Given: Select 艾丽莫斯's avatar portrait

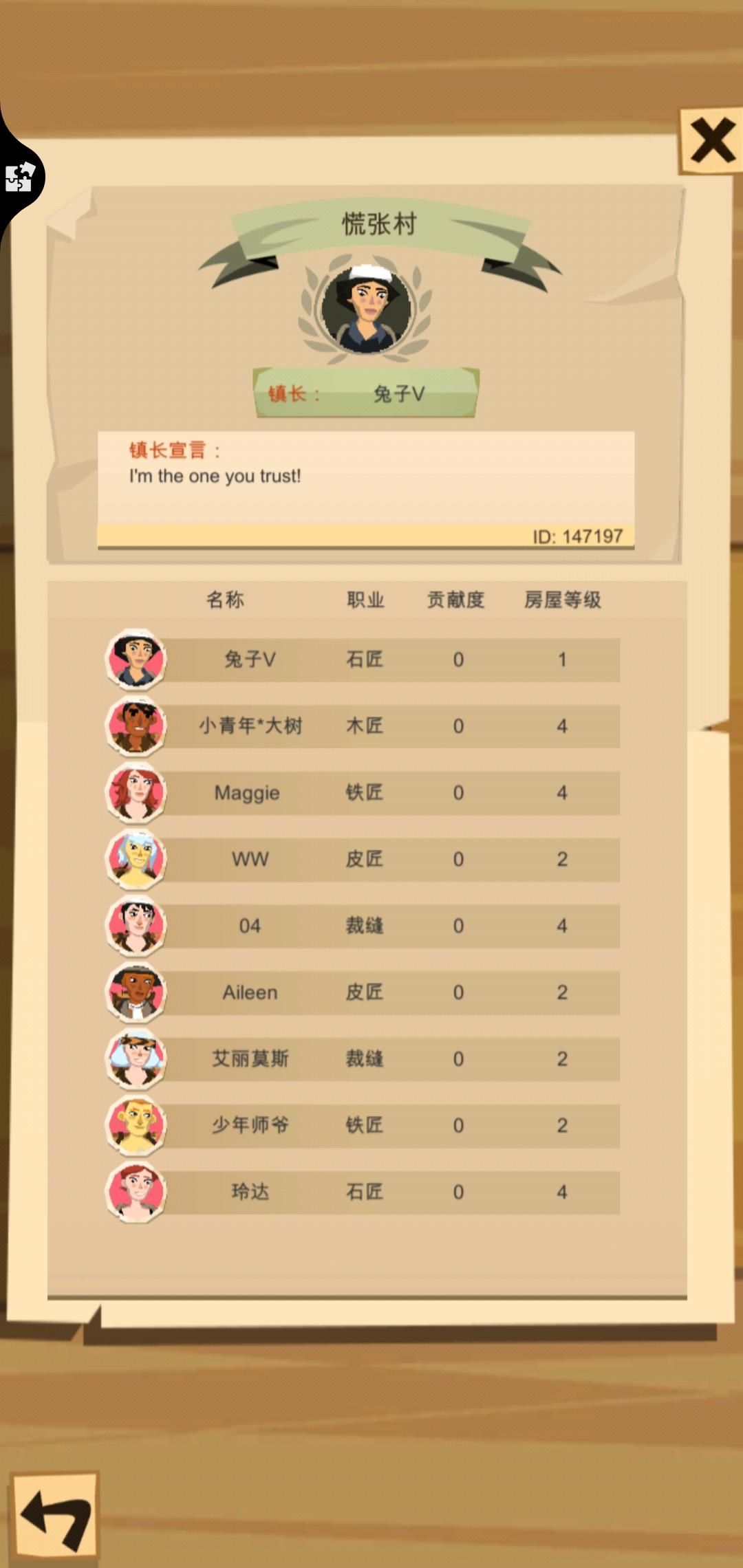Looking at the screenshot, I should 136,1058.
